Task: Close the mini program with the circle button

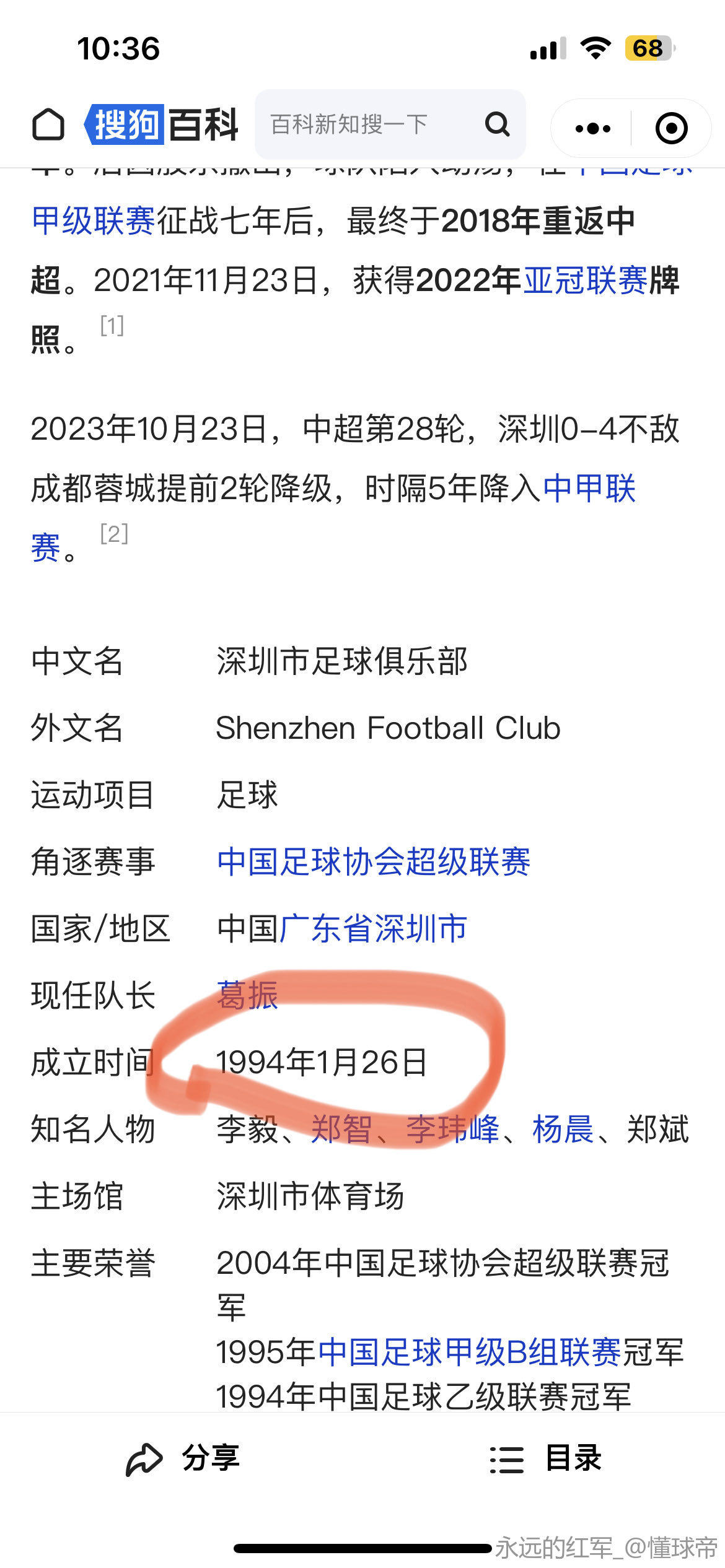Action: pyautogui.click(x=671, y=128)
